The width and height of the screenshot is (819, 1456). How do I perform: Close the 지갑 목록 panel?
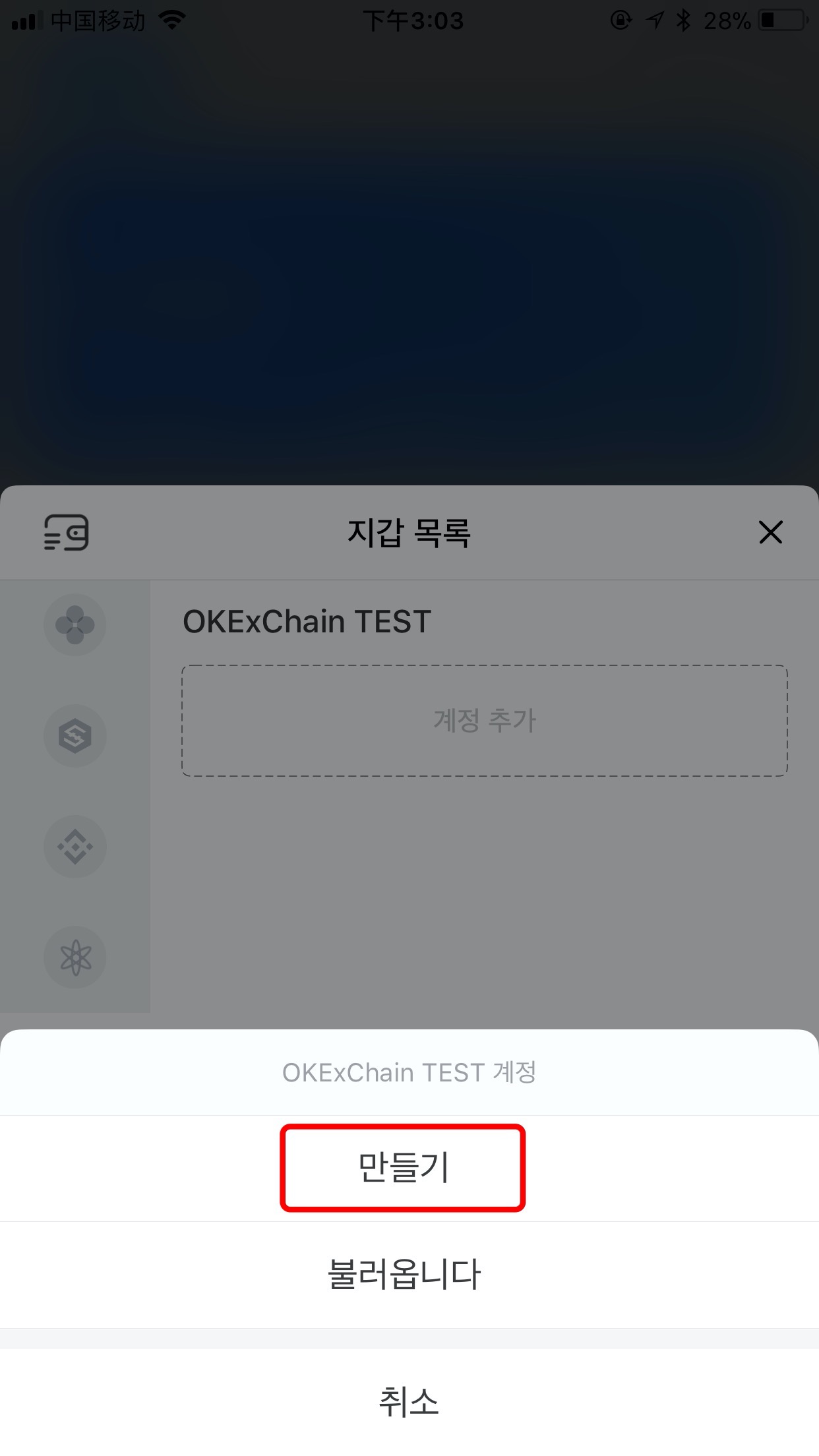click(770, 532)
